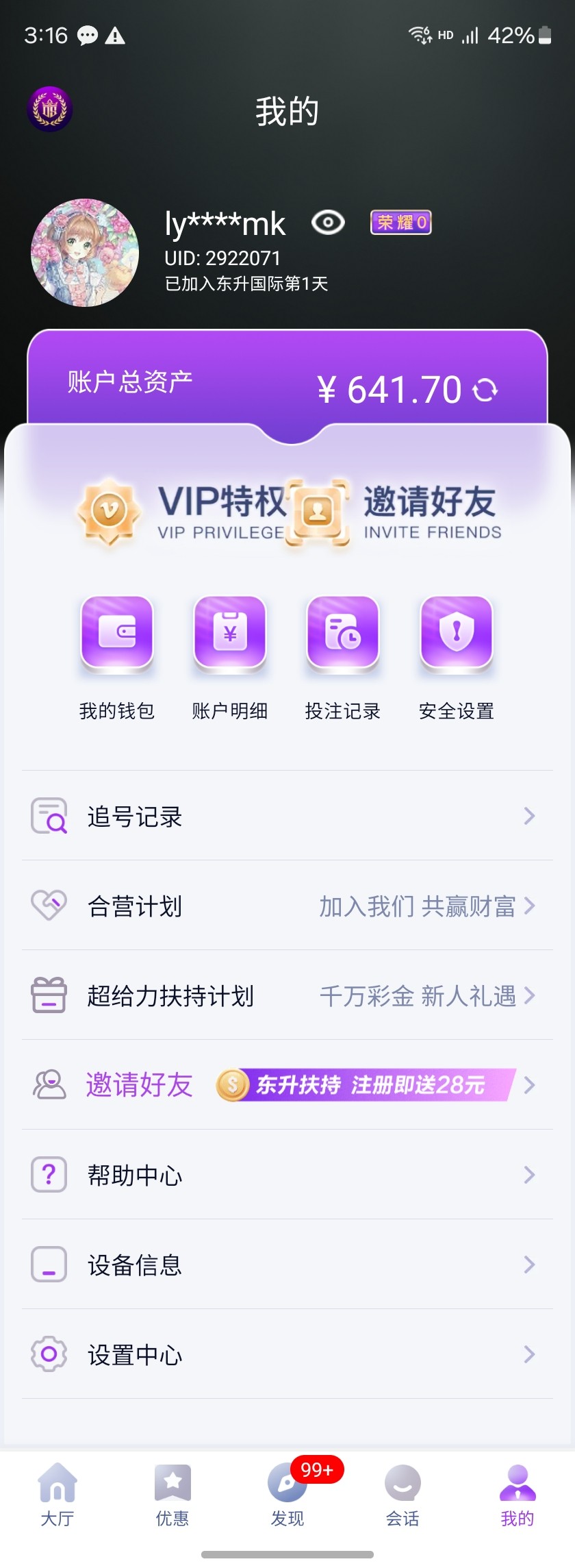Toggle balance visibility with the eye icon
The width and height of the screenshot is (575, 1568).
[327, 223]
